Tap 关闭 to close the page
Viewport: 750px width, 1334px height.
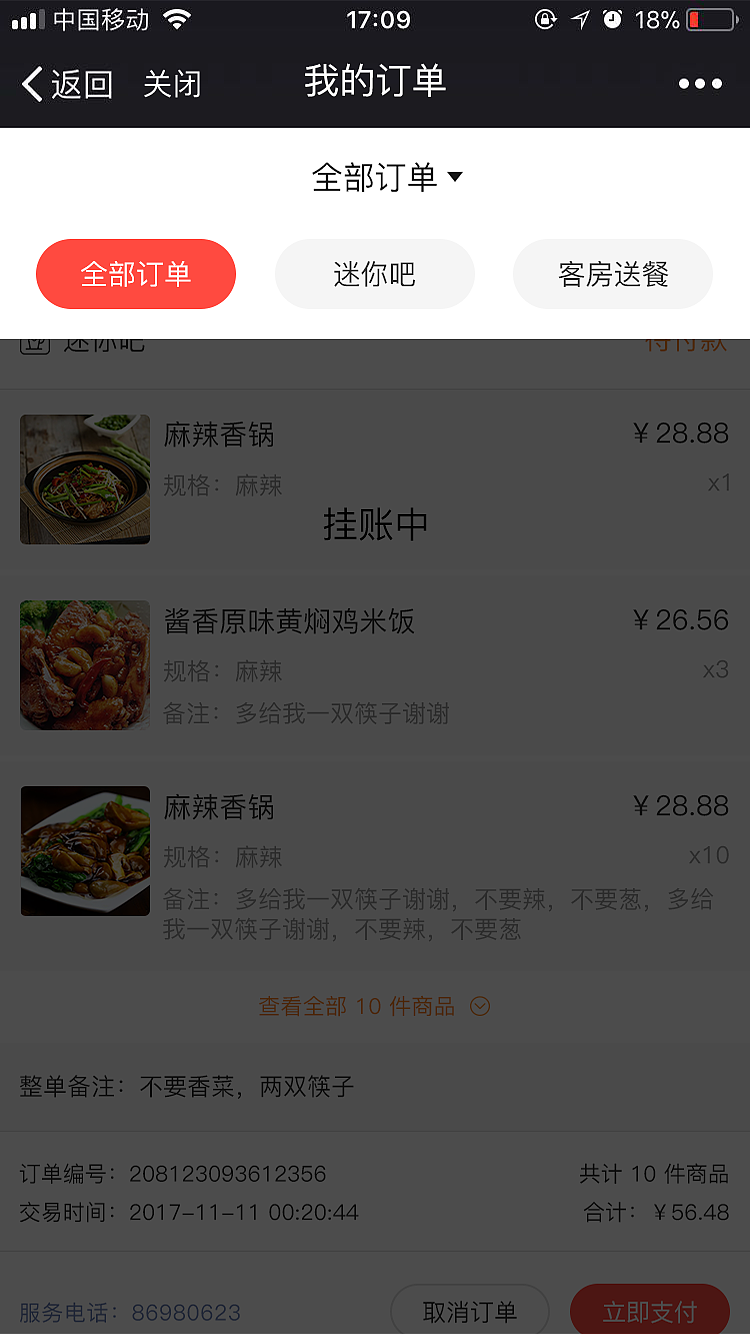(172, 84)
